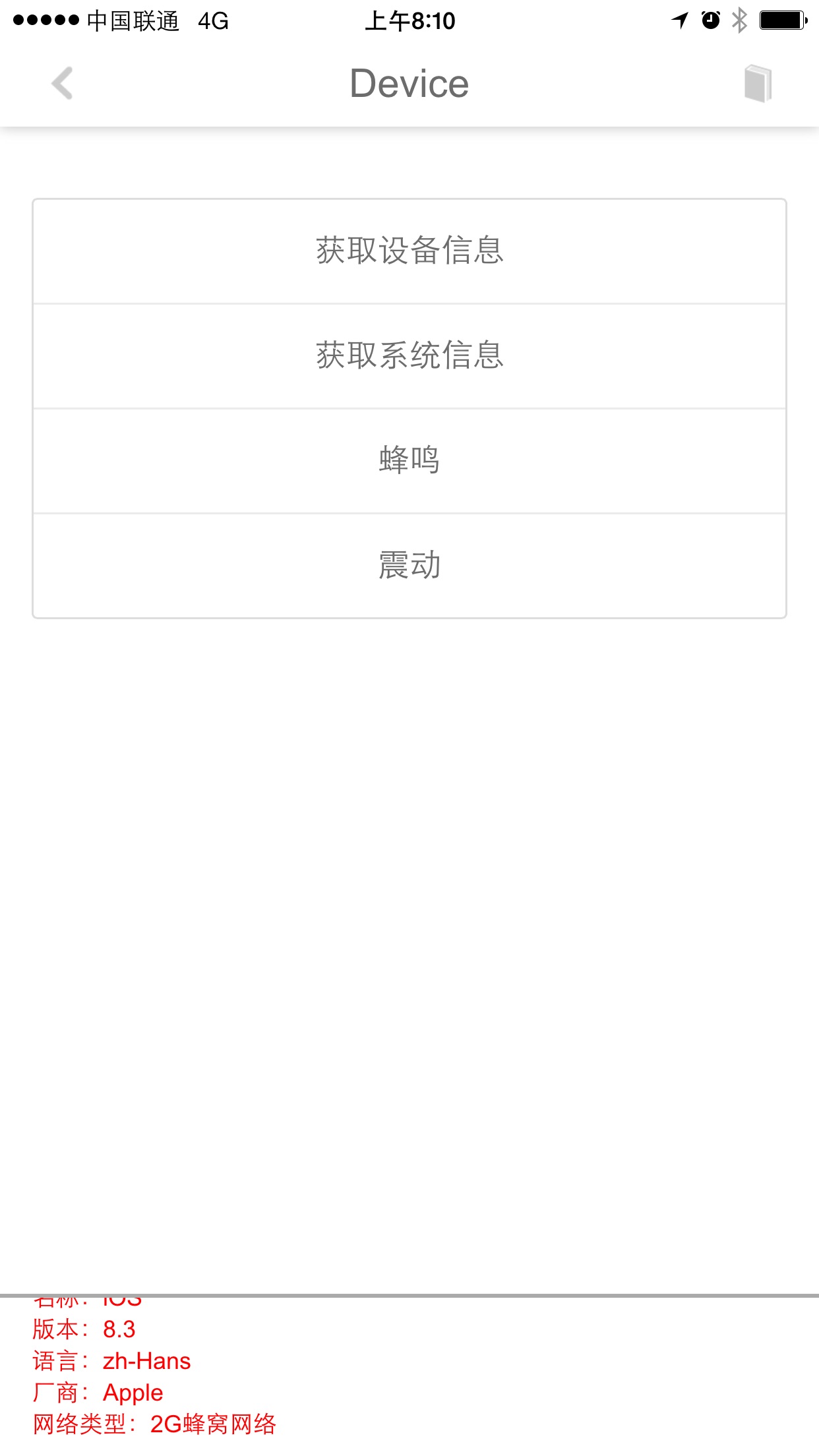819x1456 pixels.
Task: Open the book icon in the header
Action: pyautogui.click(x=758, y=84)
